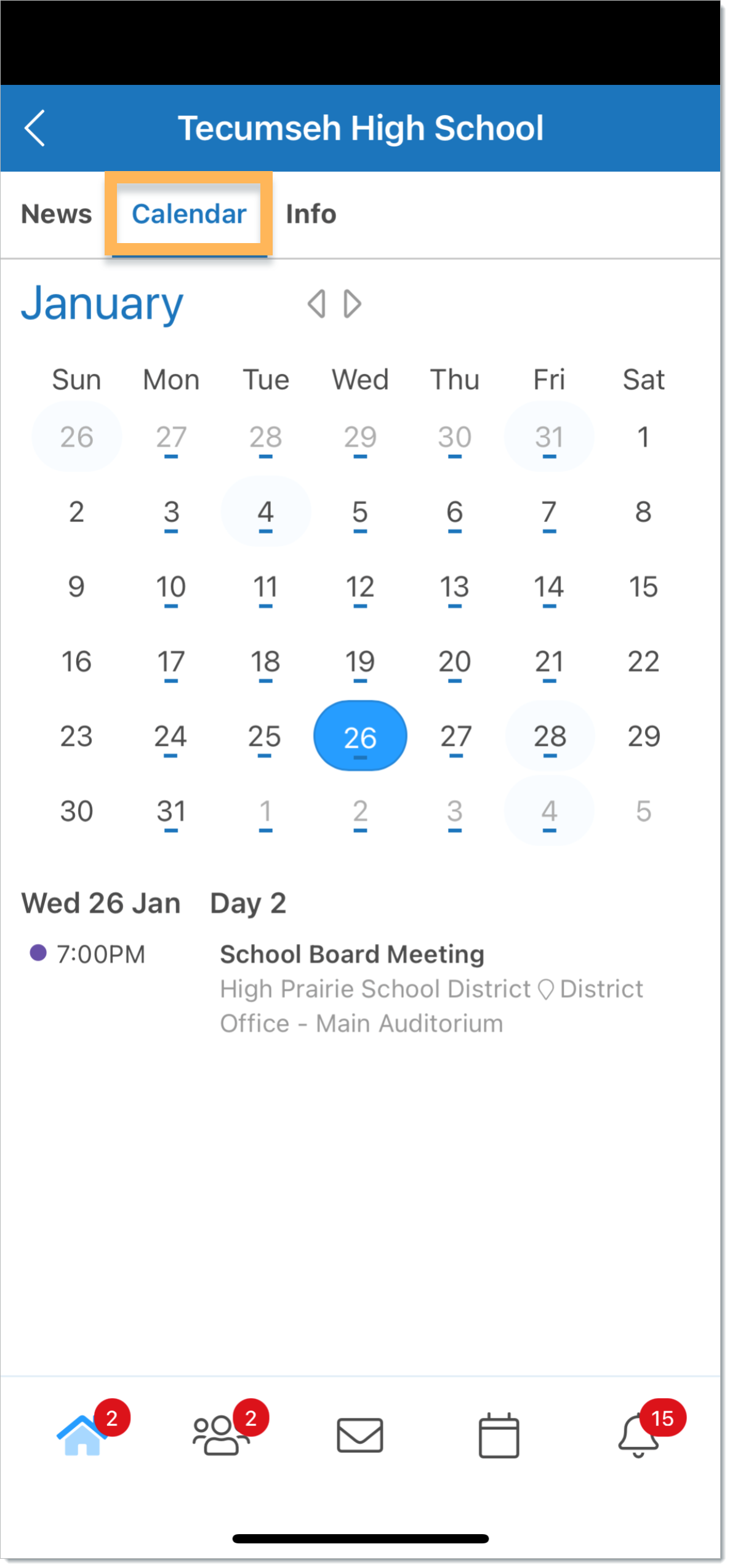Open the groups people tab

pyautogui.click(x=220, y=1435)
